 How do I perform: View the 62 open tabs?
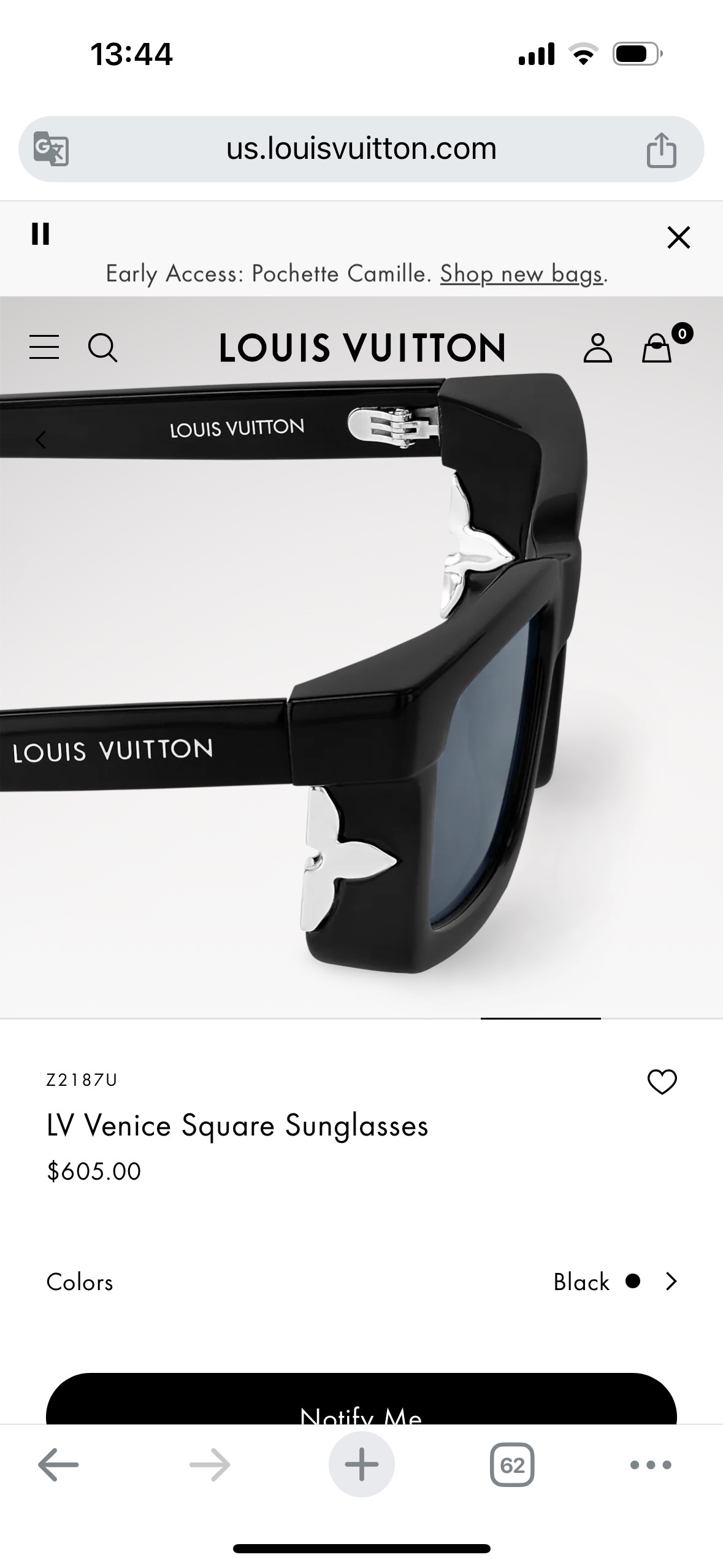click(x=512, y=1465)
